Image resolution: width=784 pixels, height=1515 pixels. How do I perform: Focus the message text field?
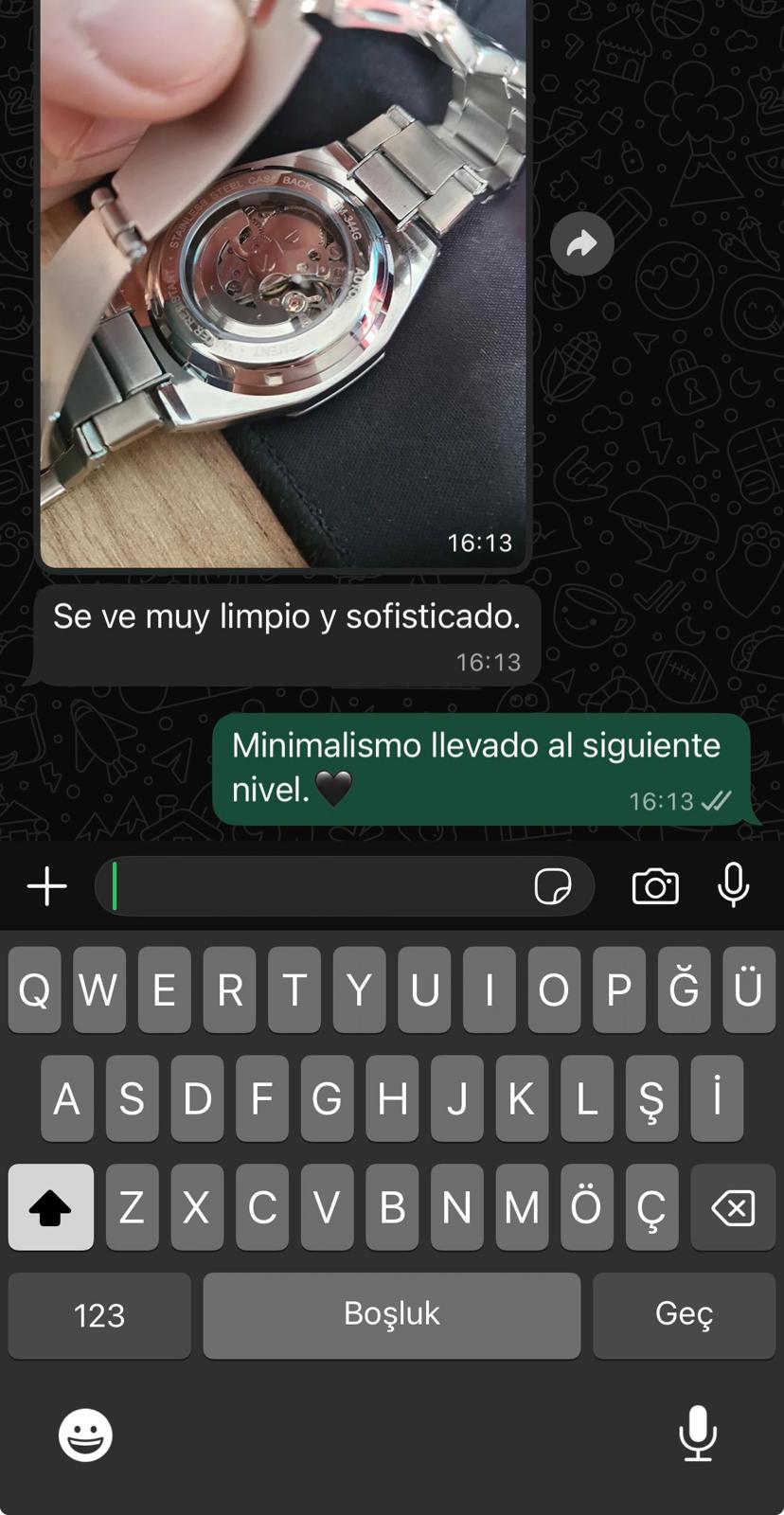click(x=312, y=887)
